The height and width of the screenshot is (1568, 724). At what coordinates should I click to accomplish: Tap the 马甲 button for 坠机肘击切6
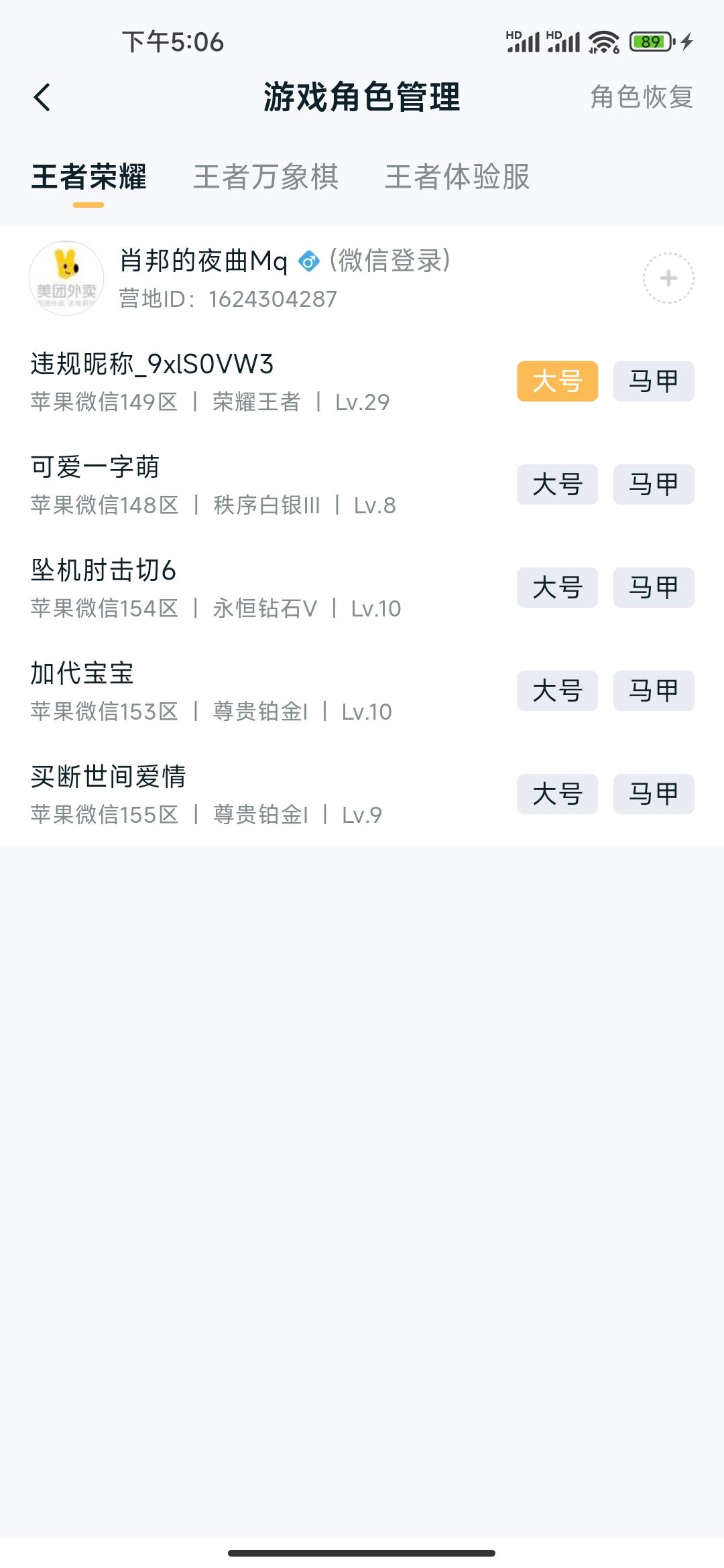click(x=653, y=588)
